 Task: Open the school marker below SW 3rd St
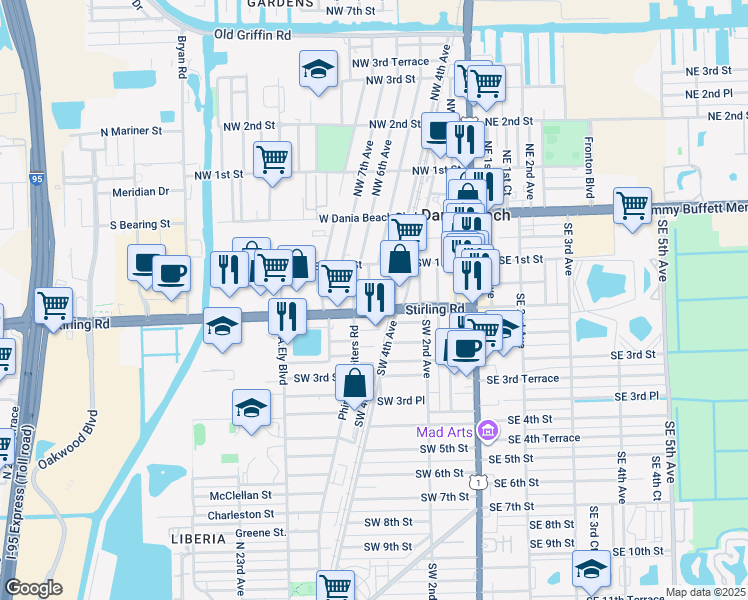[251, 408]
